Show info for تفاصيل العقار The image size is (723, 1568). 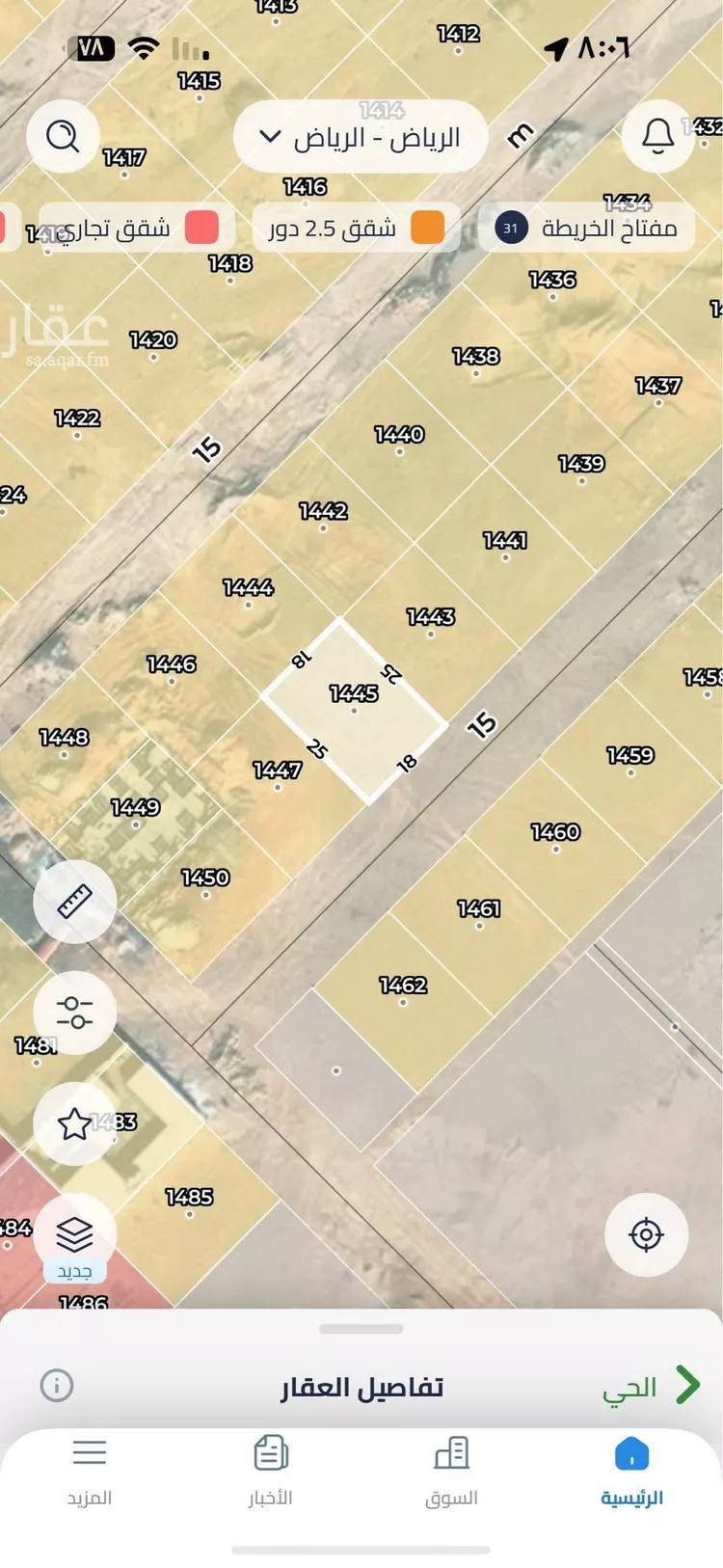57,1386
